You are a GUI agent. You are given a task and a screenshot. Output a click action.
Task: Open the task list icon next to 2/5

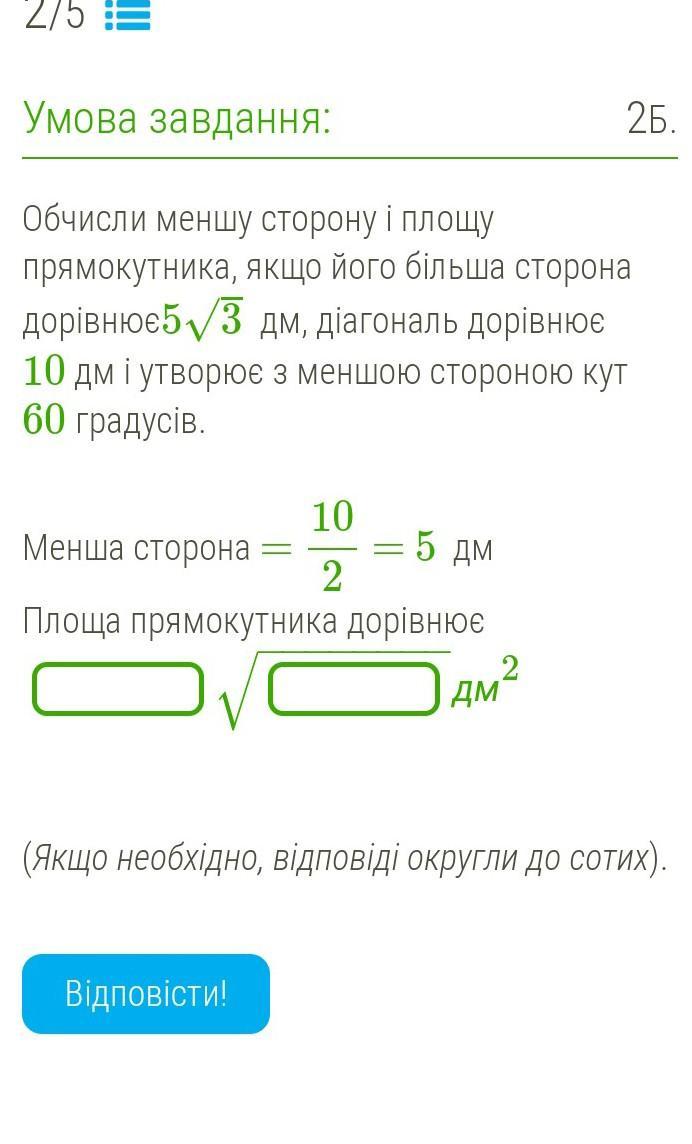click(x=128, y=15)
